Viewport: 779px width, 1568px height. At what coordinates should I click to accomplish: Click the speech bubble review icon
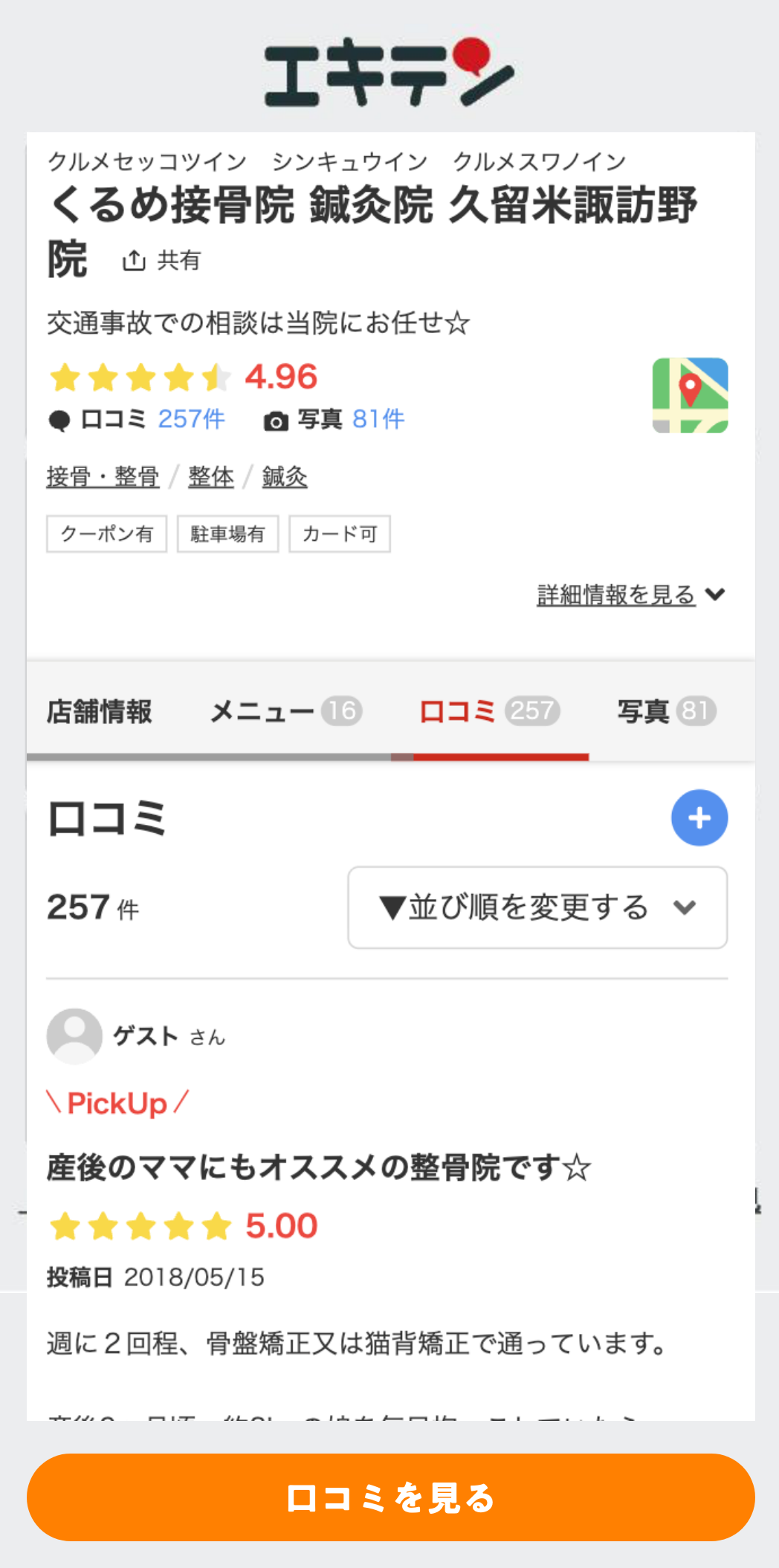coord(59,420)
